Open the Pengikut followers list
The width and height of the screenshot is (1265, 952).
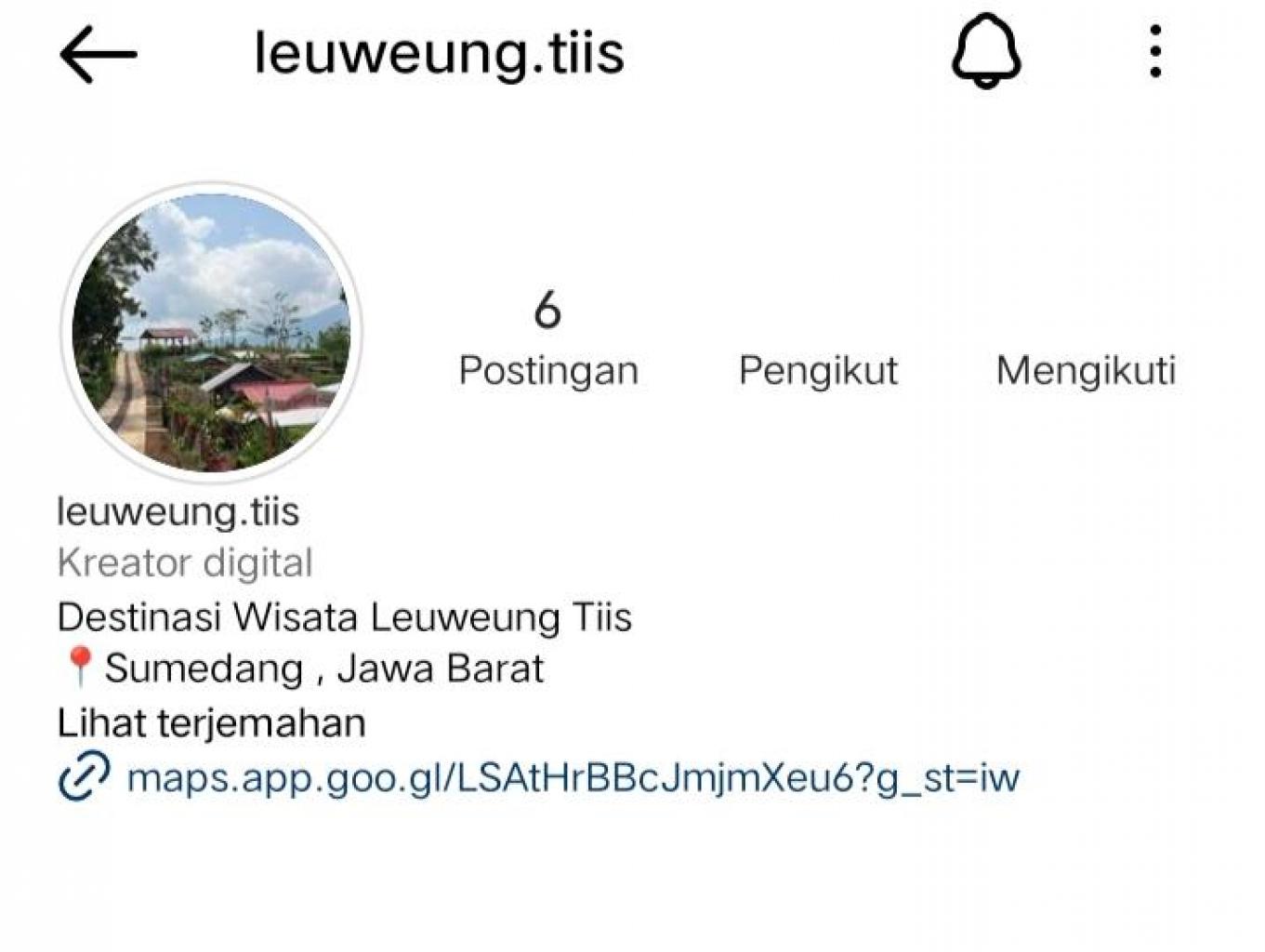818,370
